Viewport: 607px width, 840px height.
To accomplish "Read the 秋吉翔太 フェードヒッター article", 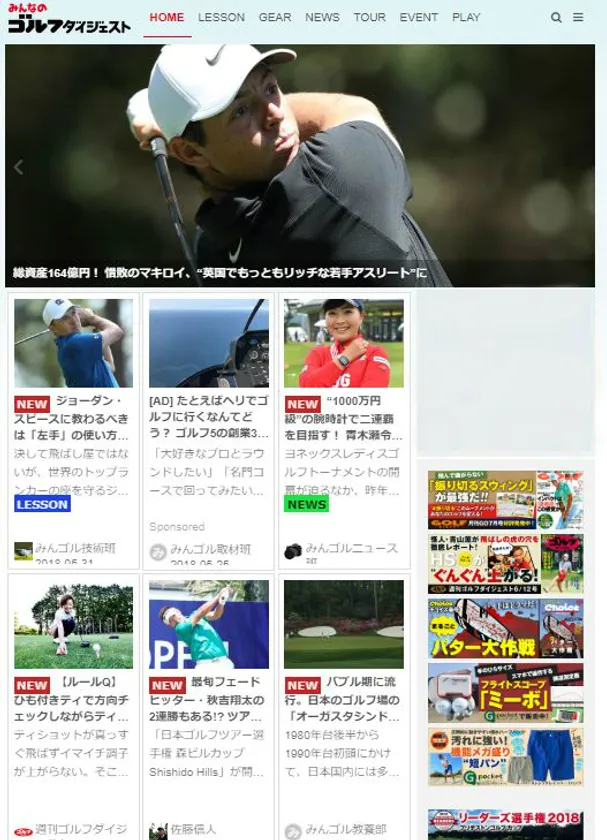I will click(x=208, y=701).
